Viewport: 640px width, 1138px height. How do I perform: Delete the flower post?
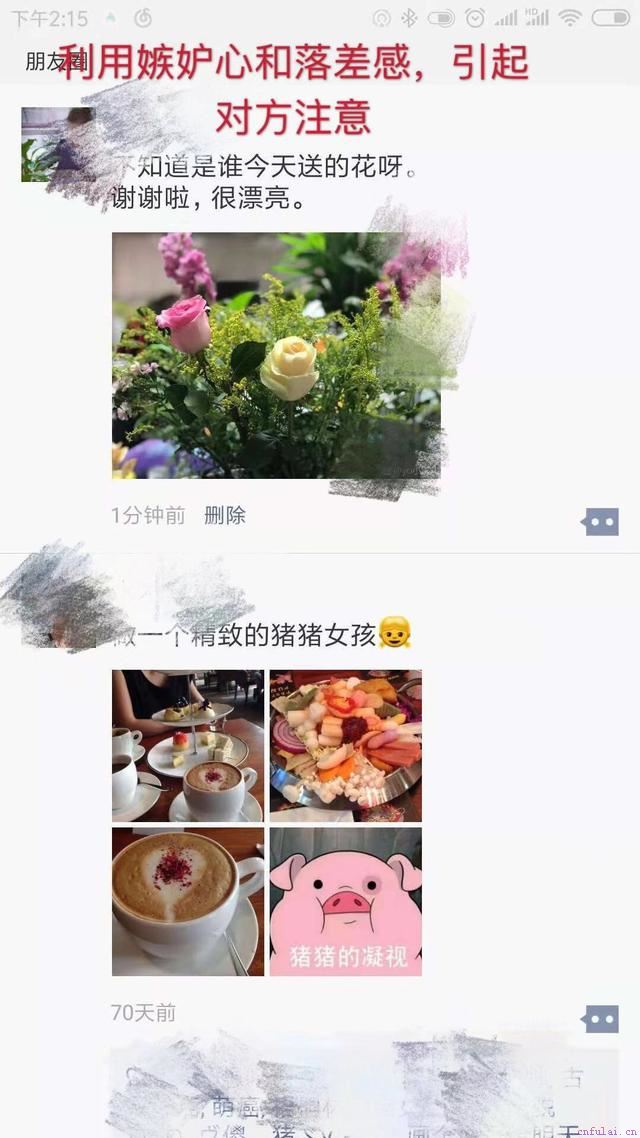coord(225,516)
